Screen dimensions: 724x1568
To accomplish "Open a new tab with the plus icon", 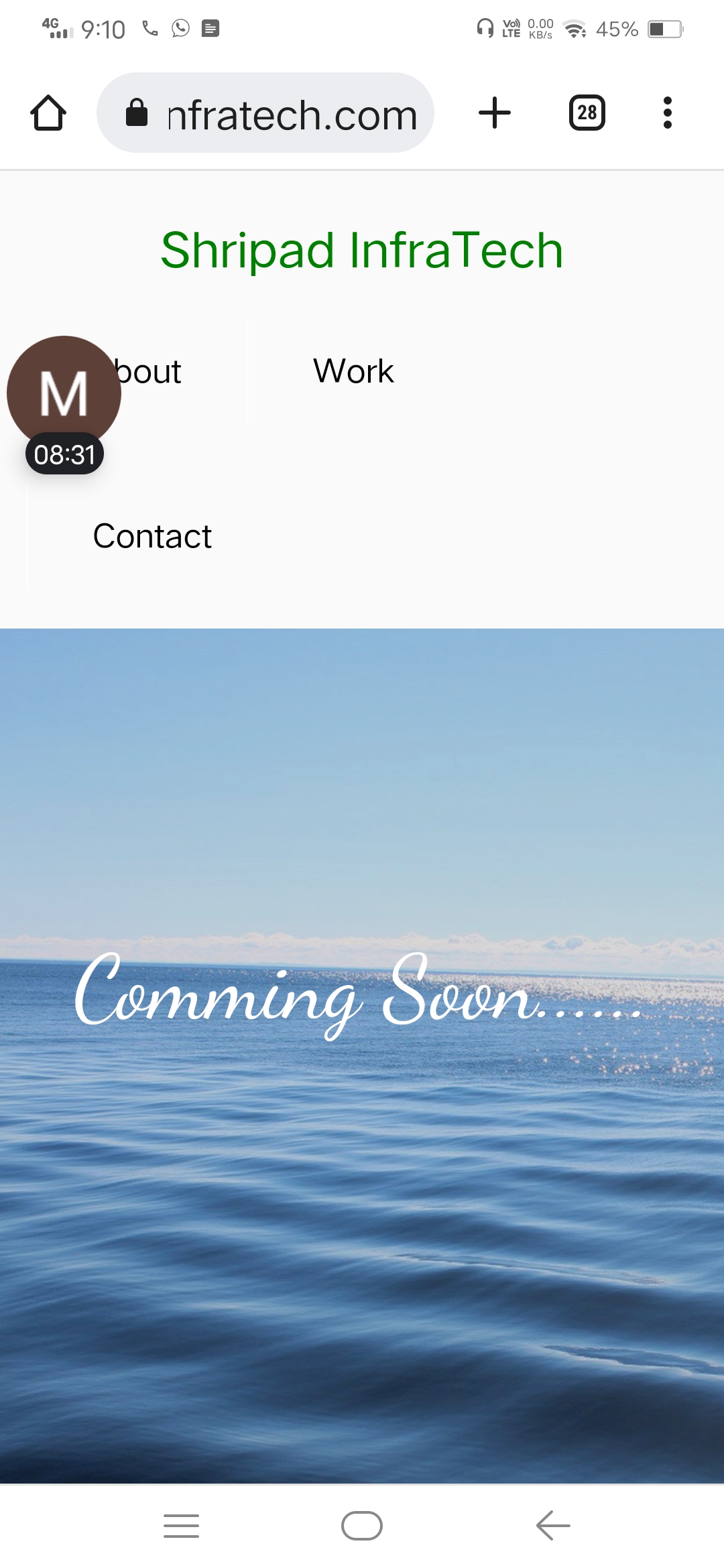I will 495,113.
